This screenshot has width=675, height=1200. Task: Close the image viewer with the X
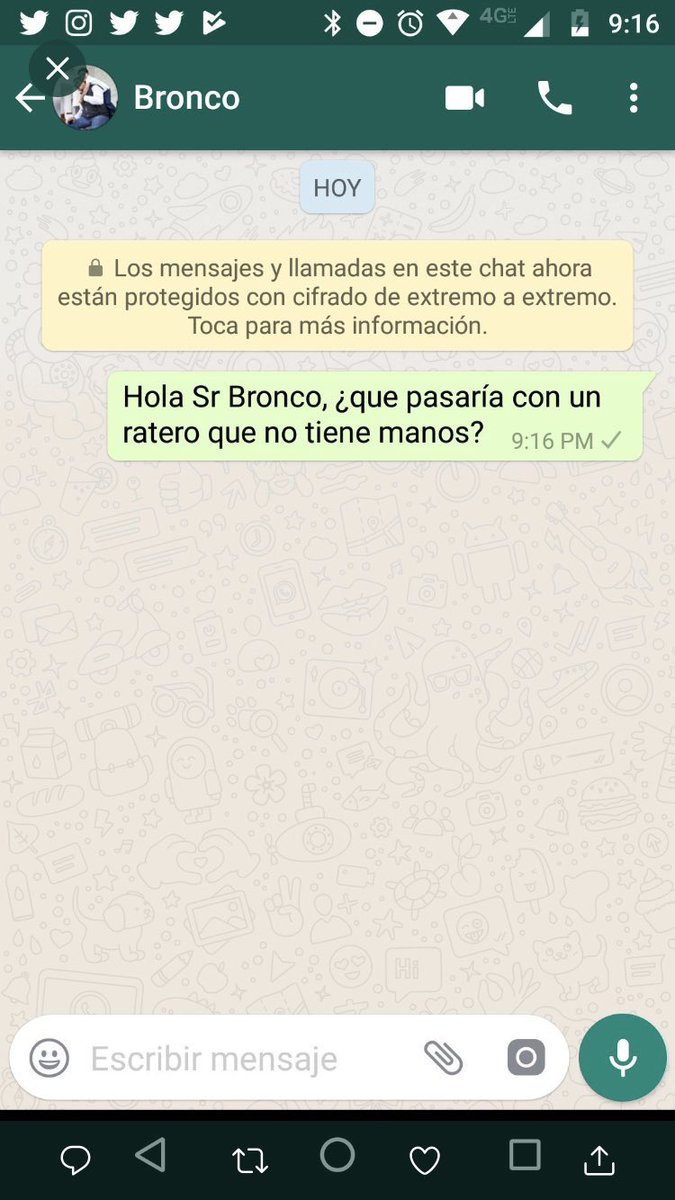[57, 68]
